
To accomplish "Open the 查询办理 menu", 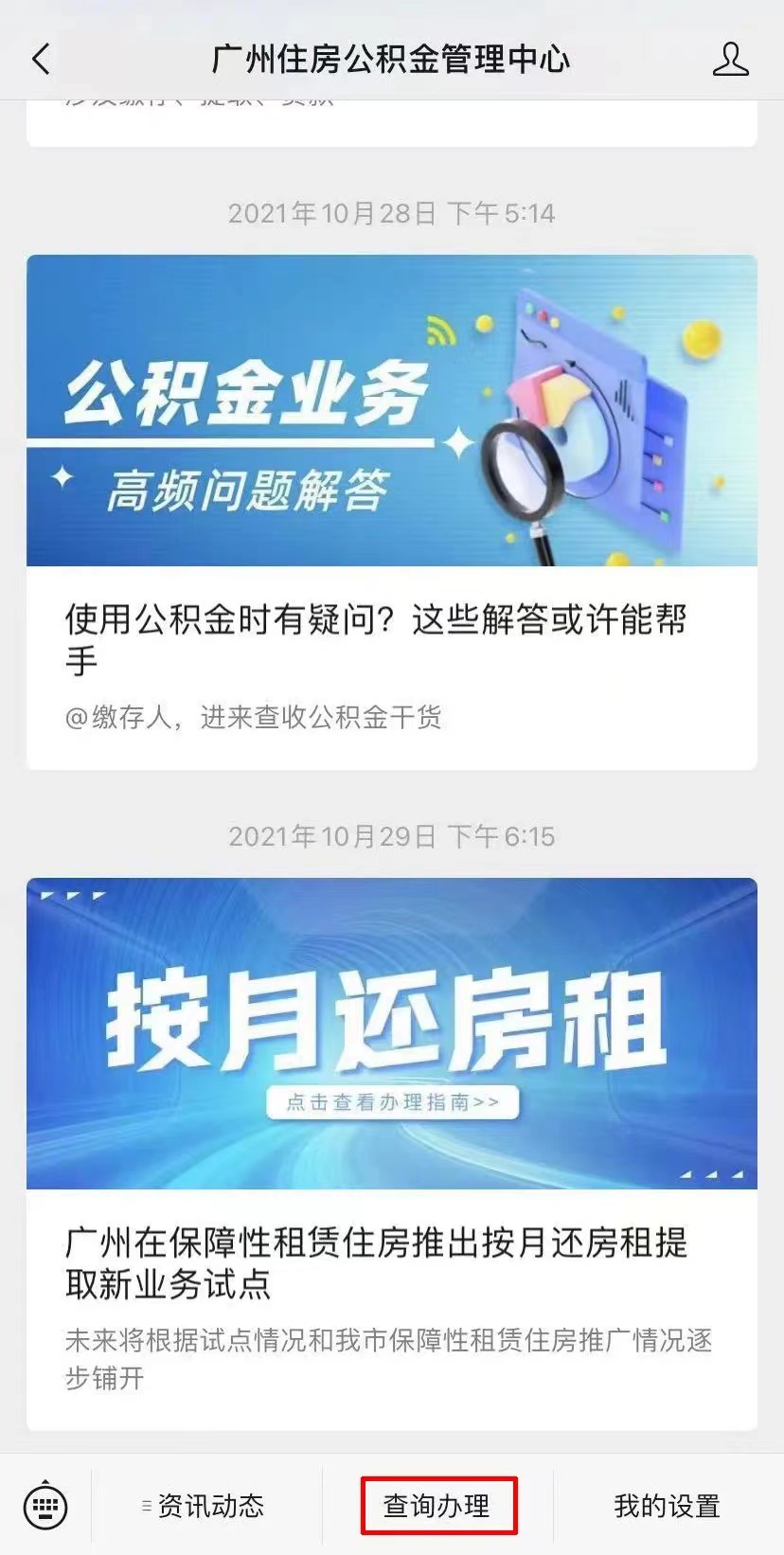I will [437, 1506].
